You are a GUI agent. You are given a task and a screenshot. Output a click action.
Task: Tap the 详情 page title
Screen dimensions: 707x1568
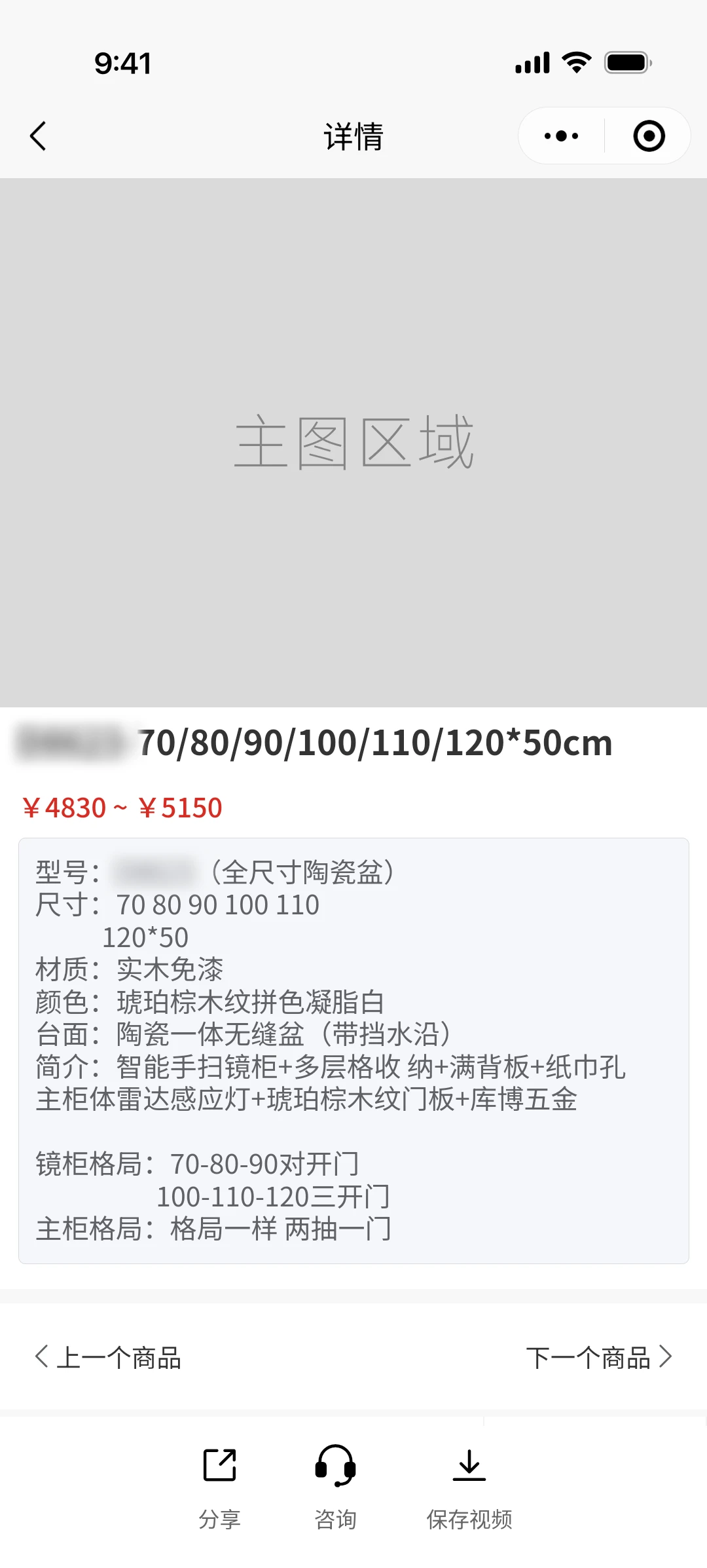(353, 136)
